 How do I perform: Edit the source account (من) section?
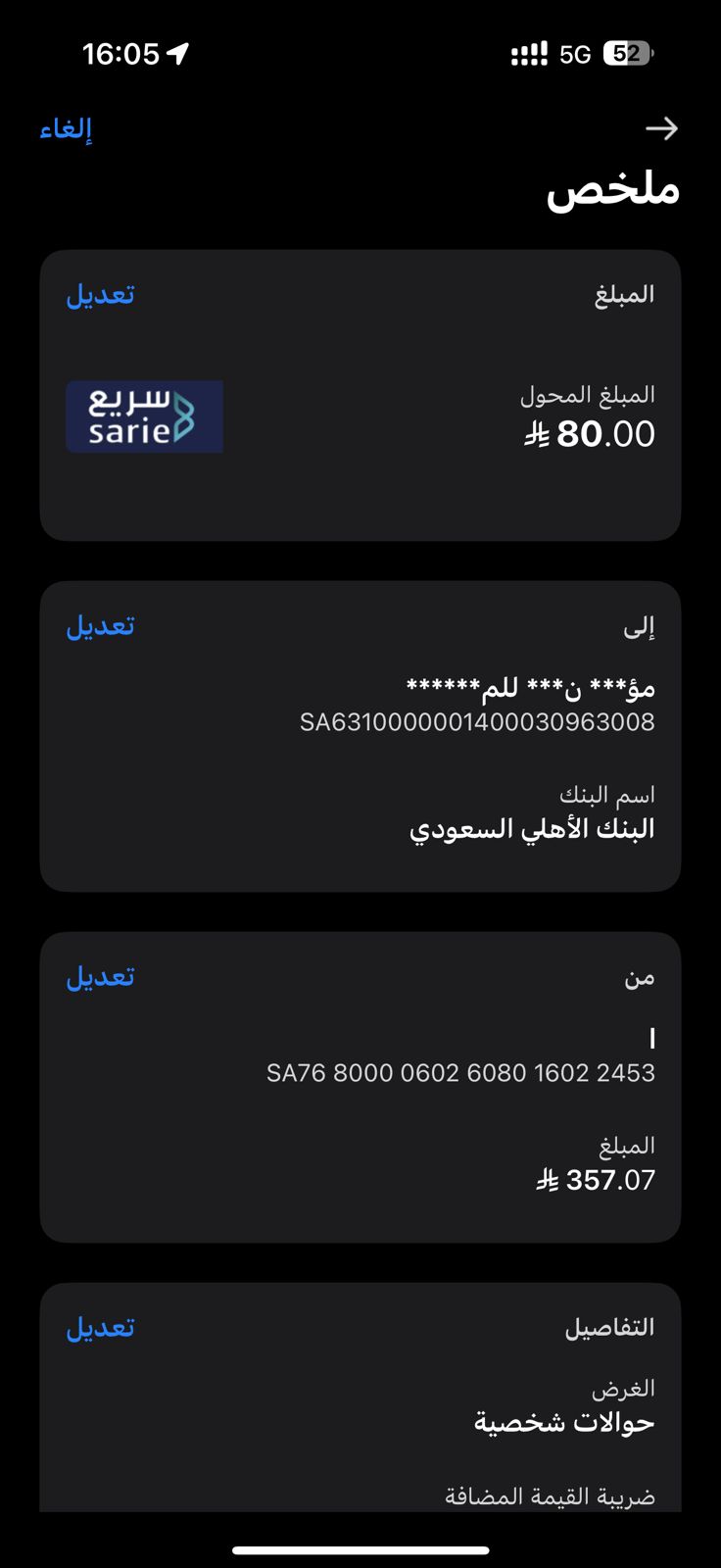click(x=100, y=977)
